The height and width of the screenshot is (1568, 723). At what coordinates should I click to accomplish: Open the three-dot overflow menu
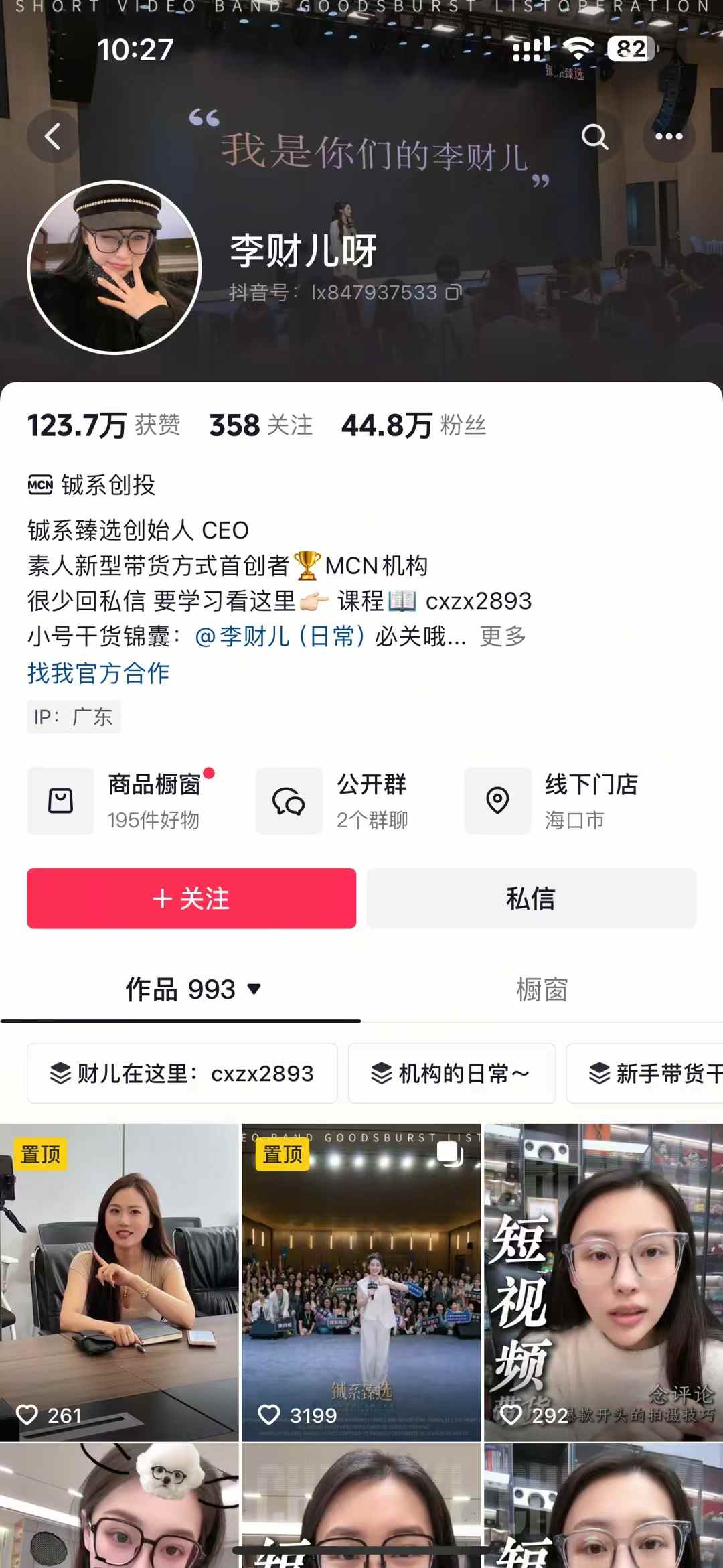point(668,137)
